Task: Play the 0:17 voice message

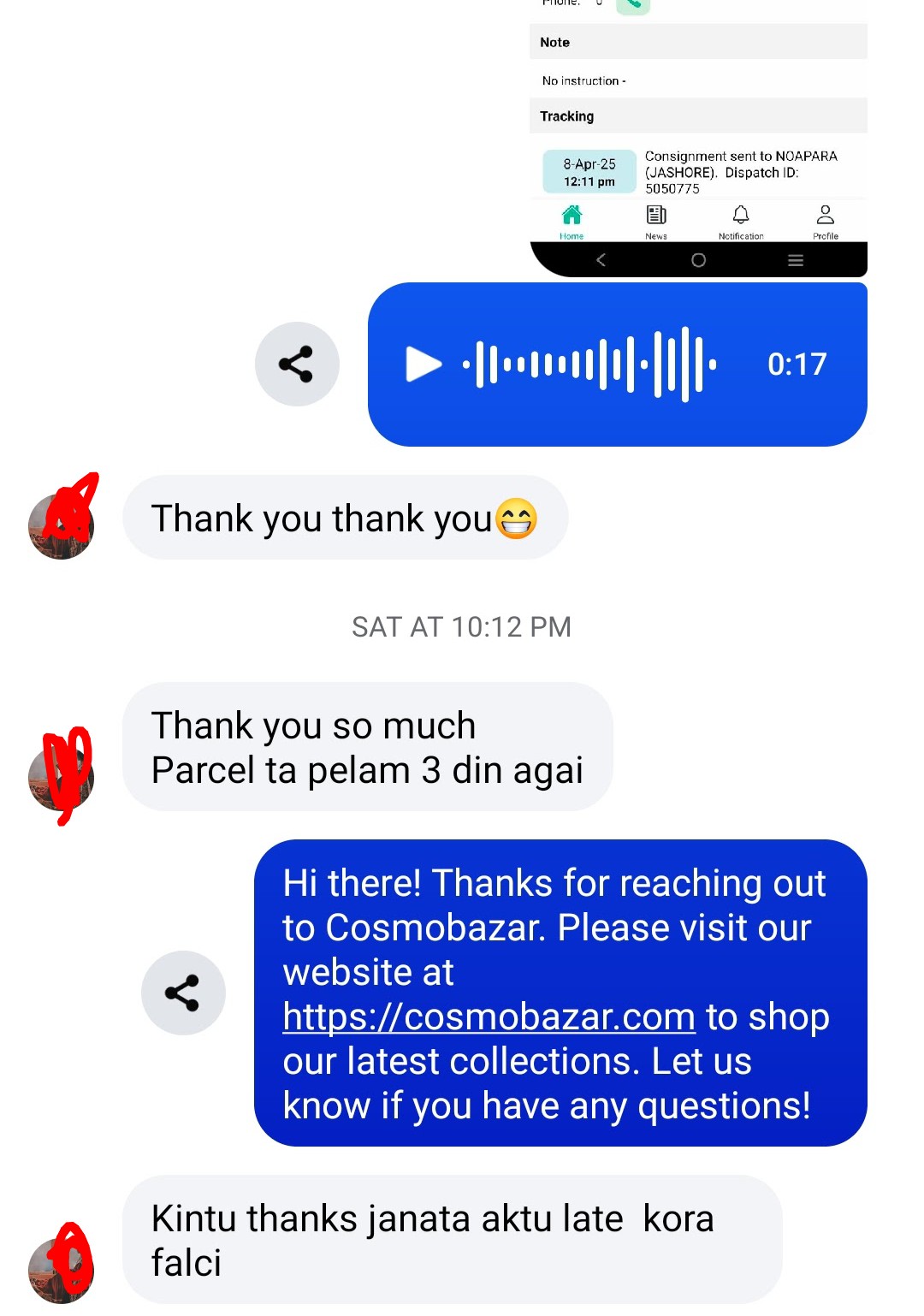Action: click(423, 365)
